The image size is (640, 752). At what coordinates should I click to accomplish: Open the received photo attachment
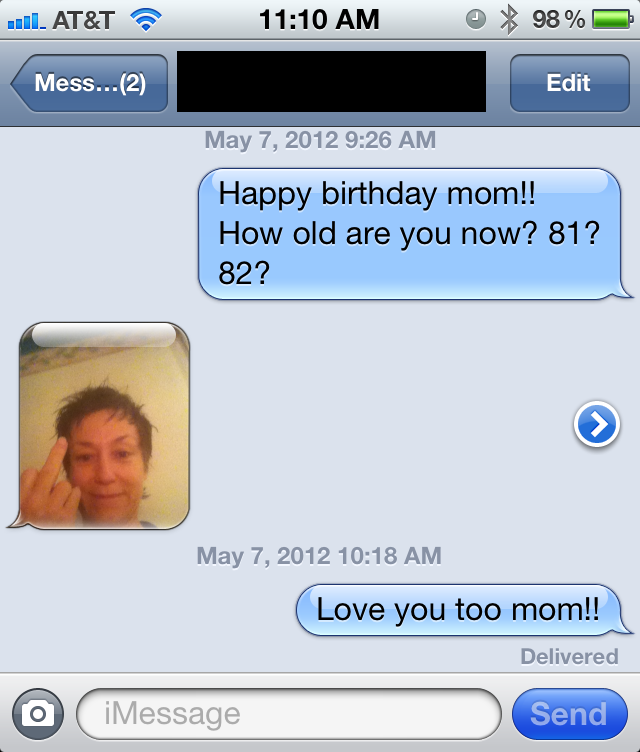(104, 425)
